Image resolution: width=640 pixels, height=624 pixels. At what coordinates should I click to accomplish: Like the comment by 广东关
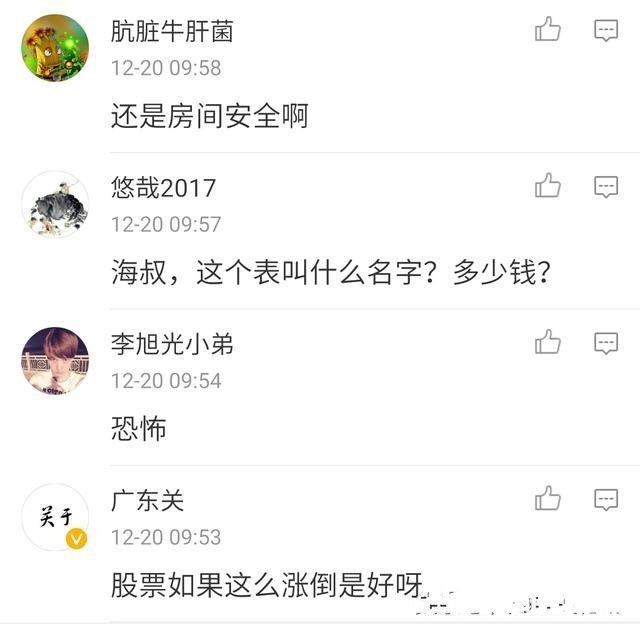pos(548,498)
